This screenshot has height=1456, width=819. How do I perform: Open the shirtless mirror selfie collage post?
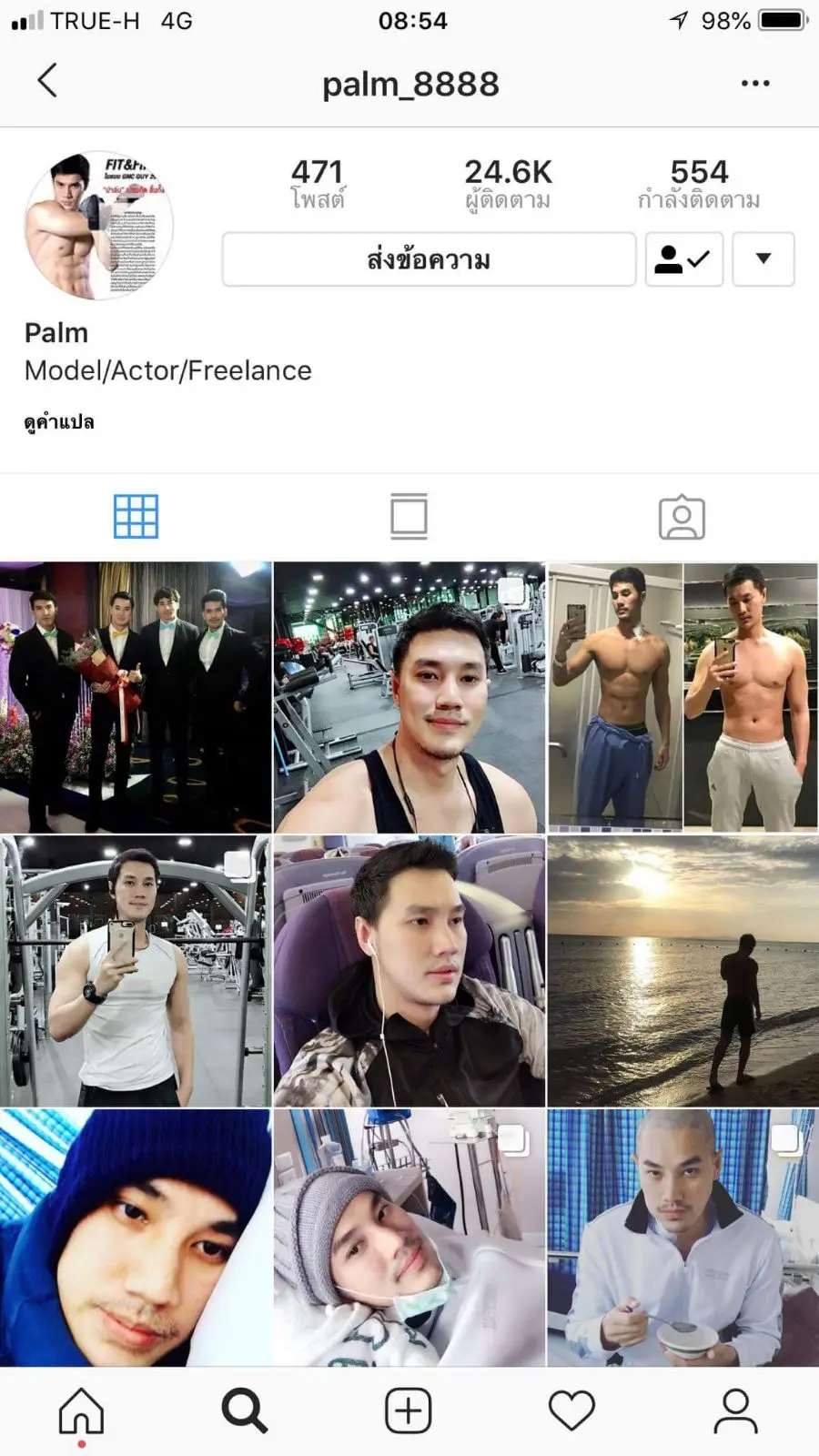pyautogui.click(x=682, y=697)
